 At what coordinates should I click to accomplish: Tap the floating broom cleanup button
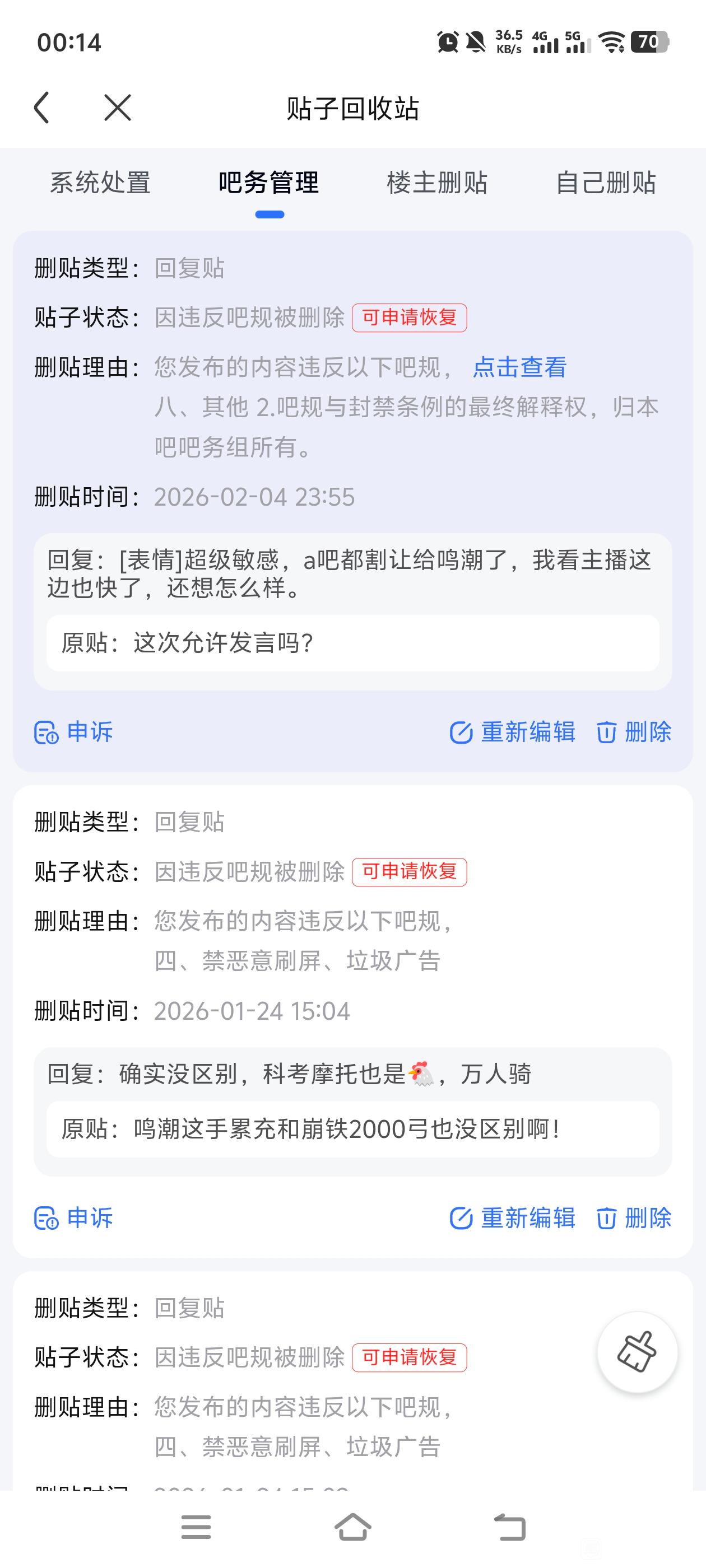tap(637, 1352)
